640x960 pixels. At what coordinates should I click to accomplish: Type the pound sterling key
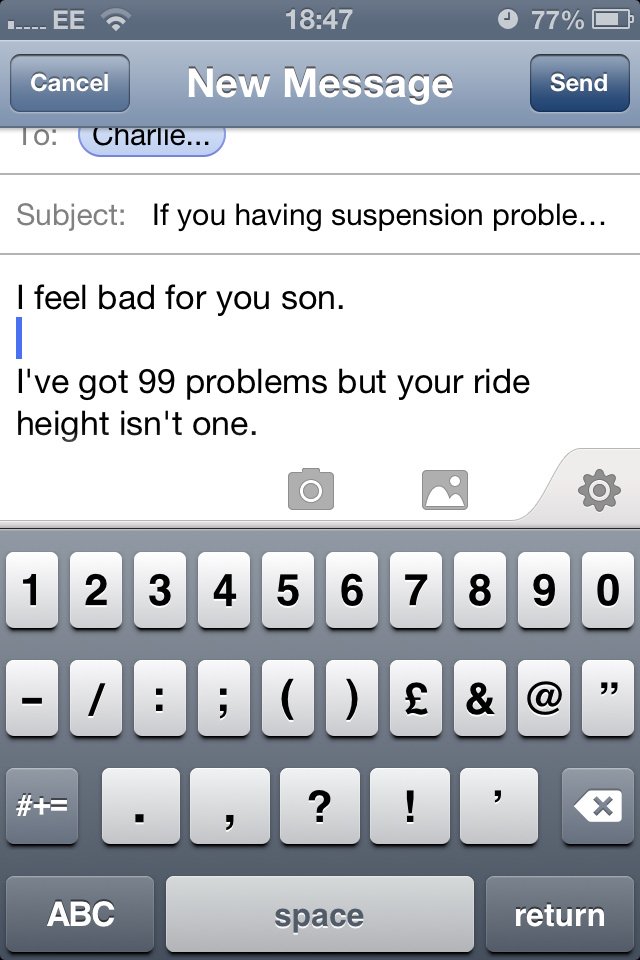[415, 698]
